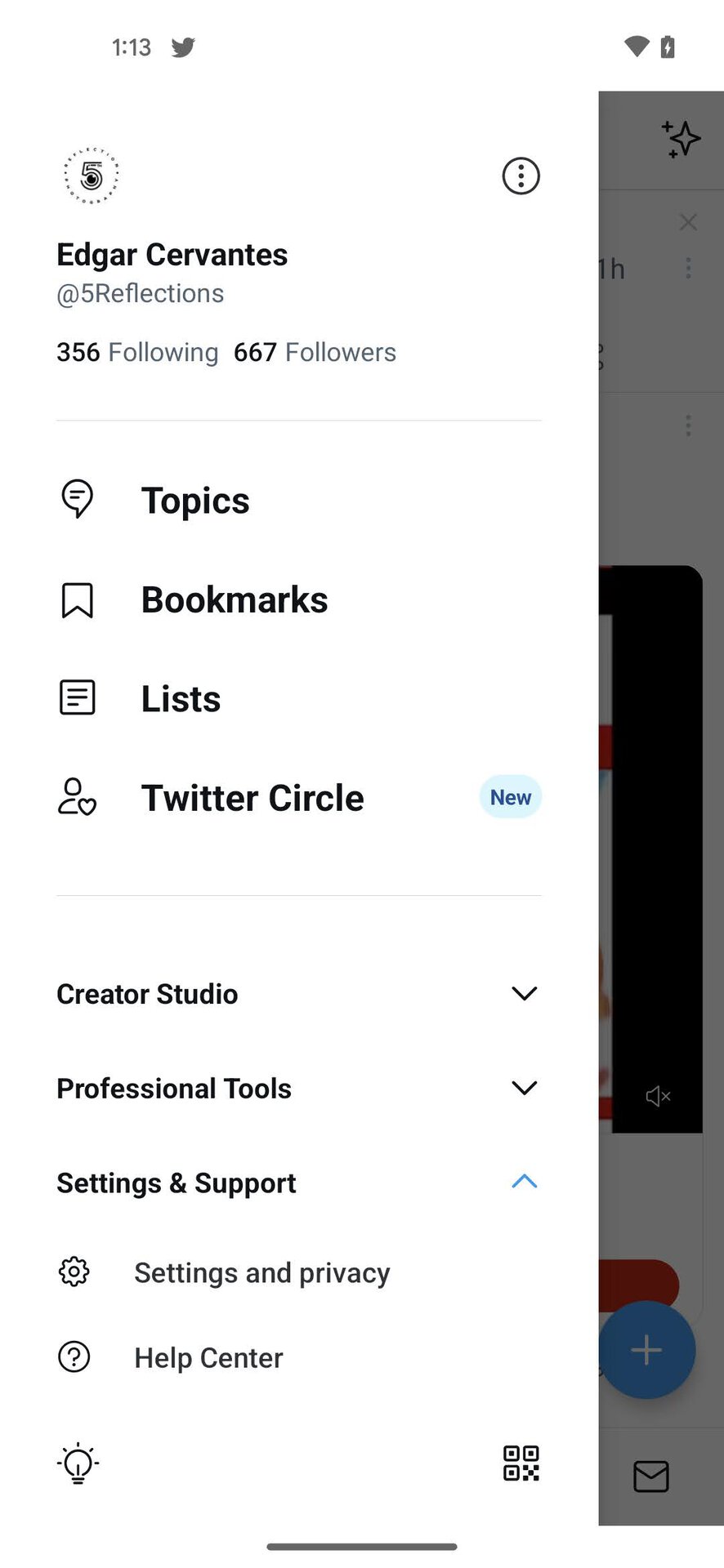Tap the compose tweet plus button
Screen dimensions: 724x1568
coord(646,1350)
